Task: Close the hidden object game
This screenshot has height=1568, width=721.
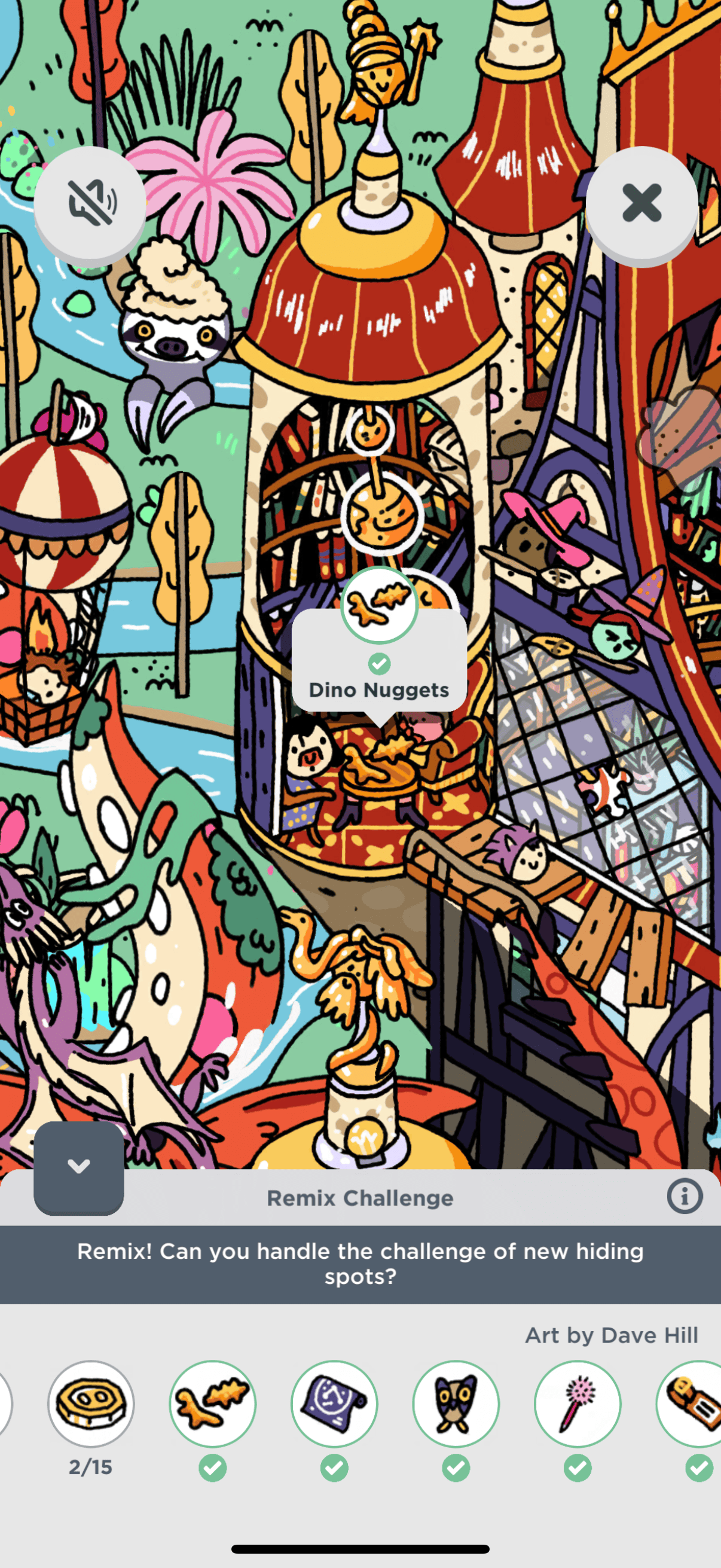Action: (x=641, y=203)
